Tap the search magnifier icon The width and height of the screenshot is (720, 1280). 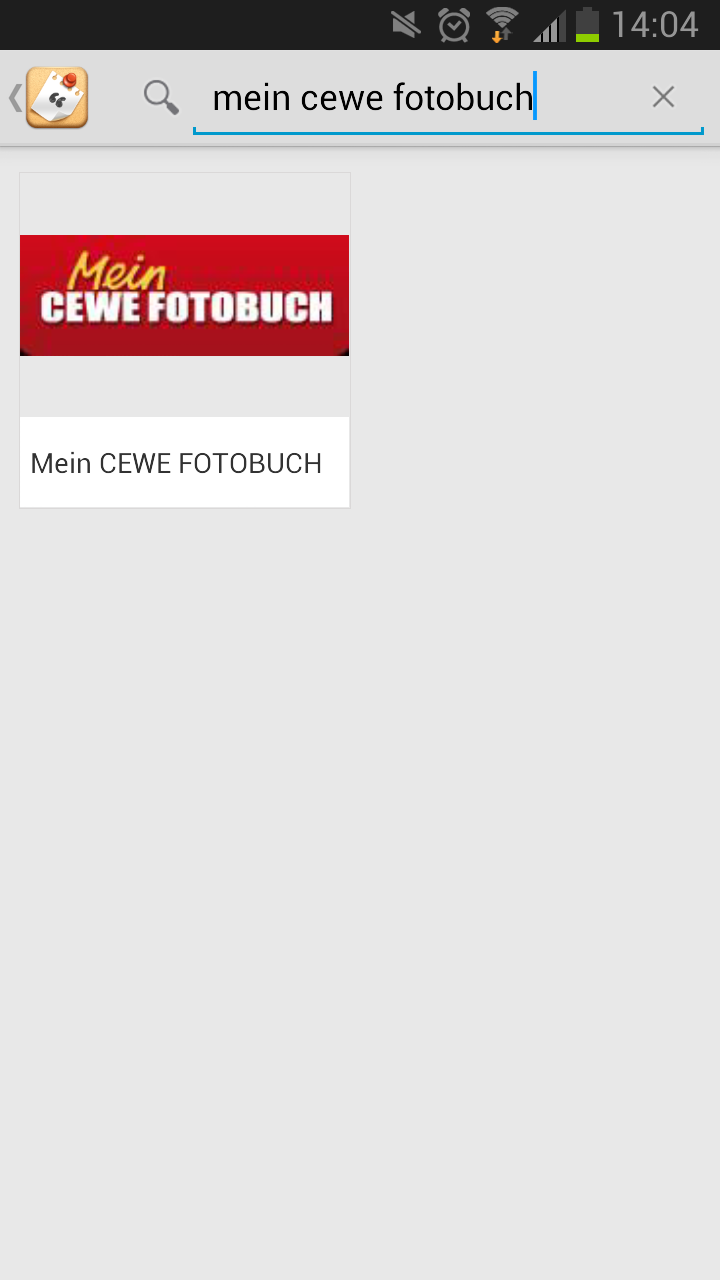(x=161, y=98)
